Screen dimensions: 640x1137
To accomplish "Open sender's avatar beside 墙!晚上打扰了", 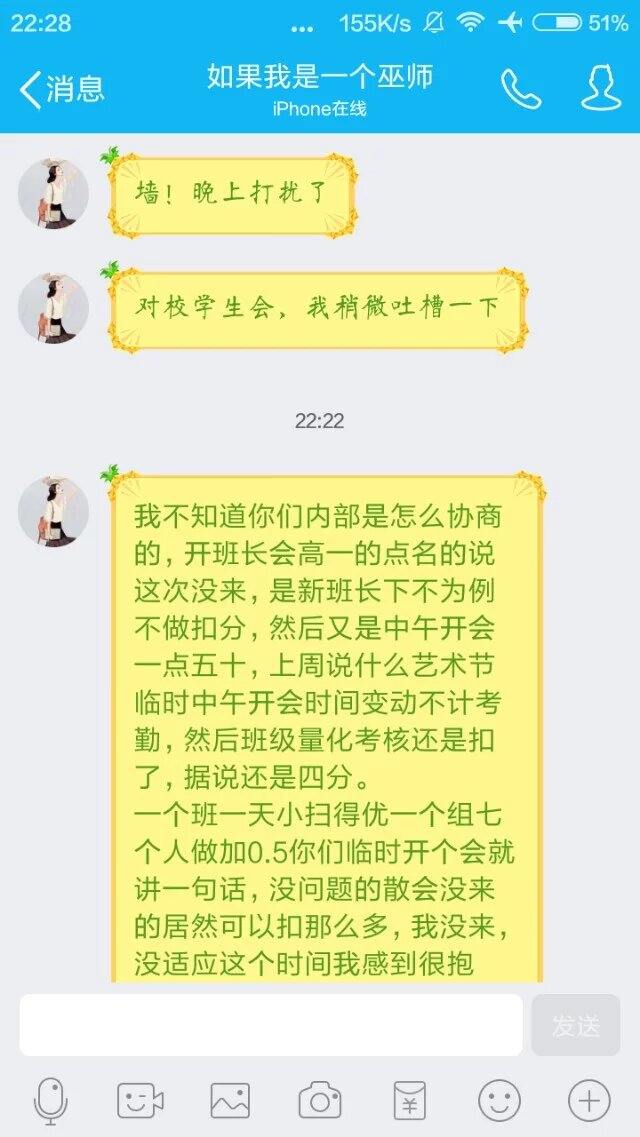I will pos(54,193).
